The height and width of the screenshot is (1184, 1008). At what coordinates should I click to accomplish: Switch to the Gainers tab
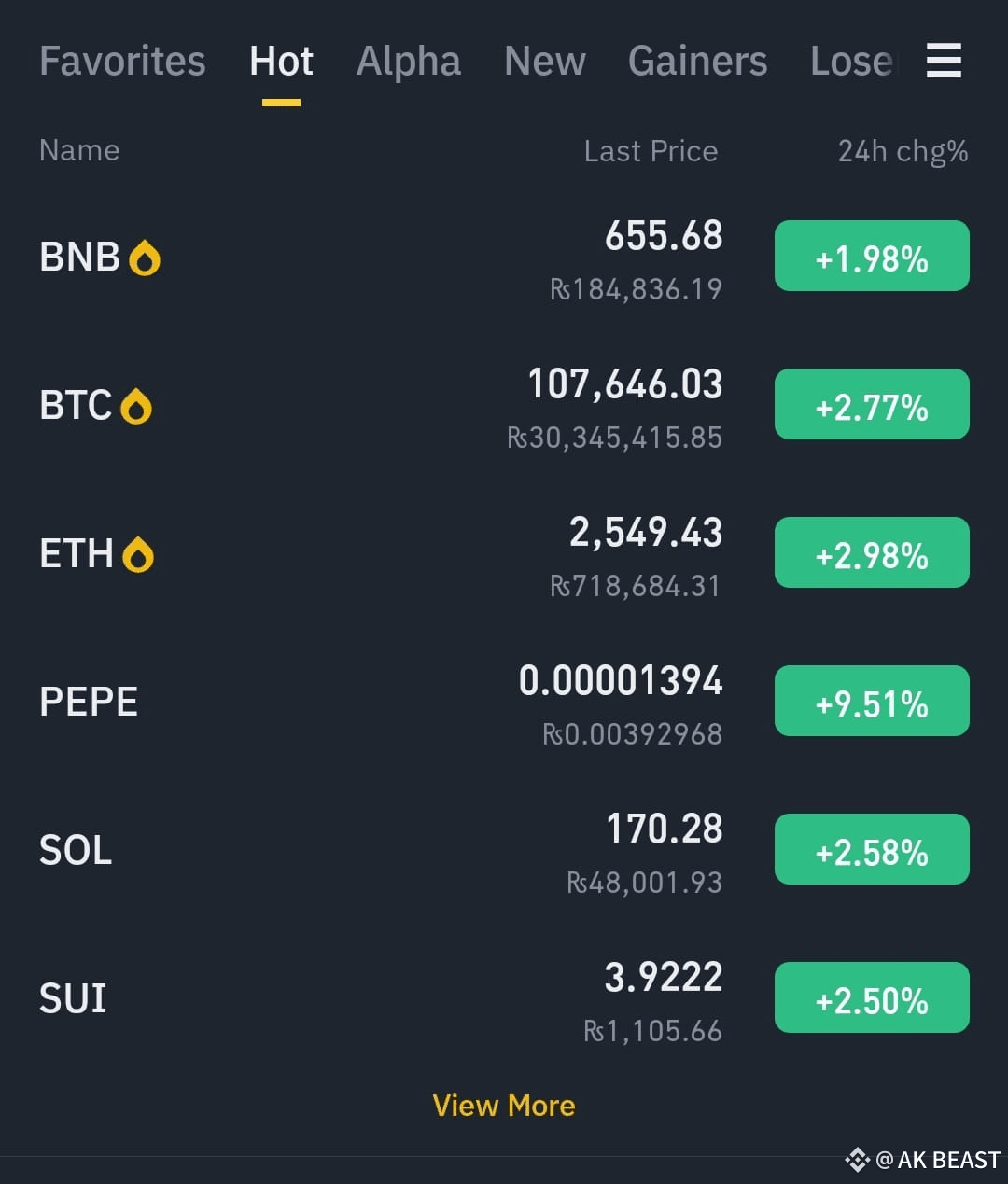[697, 62]
